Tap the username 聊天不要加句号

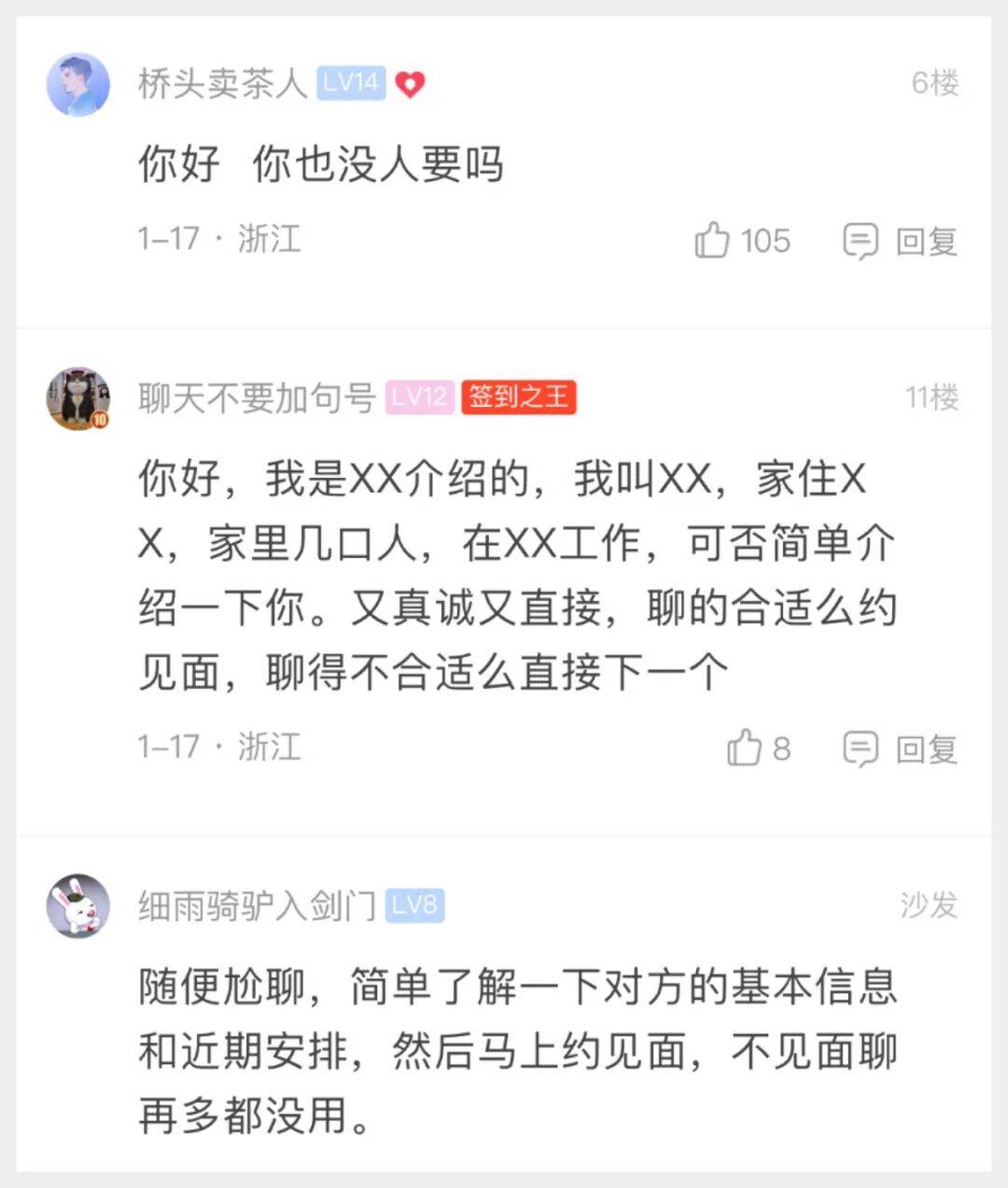tap(257, 398)
